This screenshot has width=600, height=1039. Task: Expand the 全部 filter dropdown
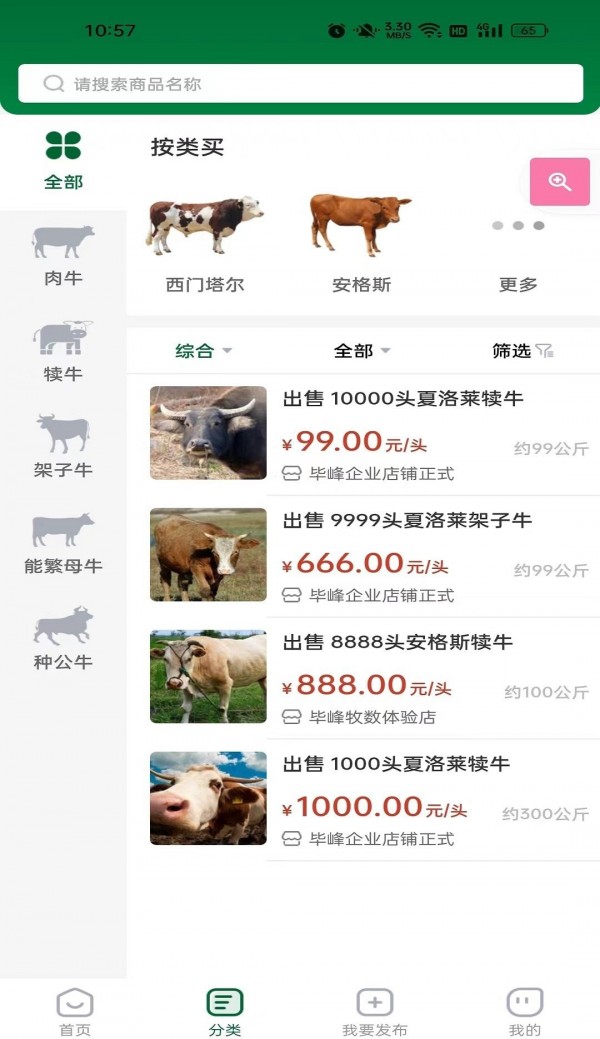pos(361,351)
